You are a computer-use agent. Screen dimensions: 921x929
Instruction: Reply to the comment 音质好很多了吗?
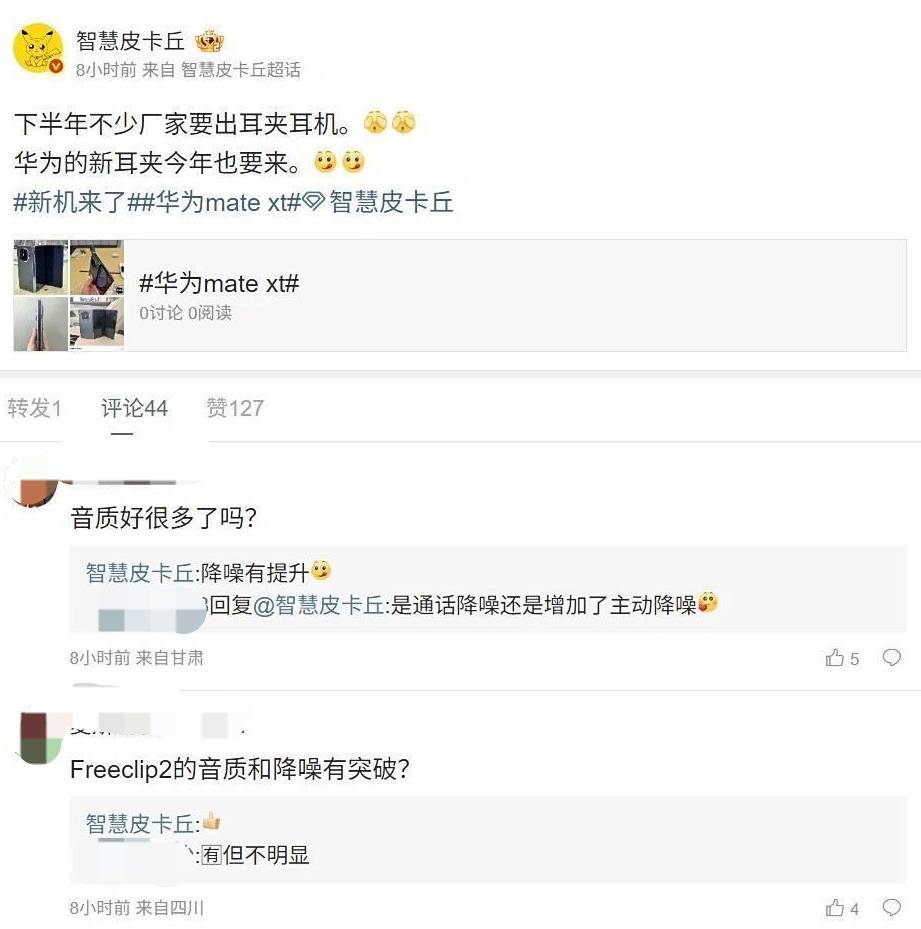tap(891, 658)
